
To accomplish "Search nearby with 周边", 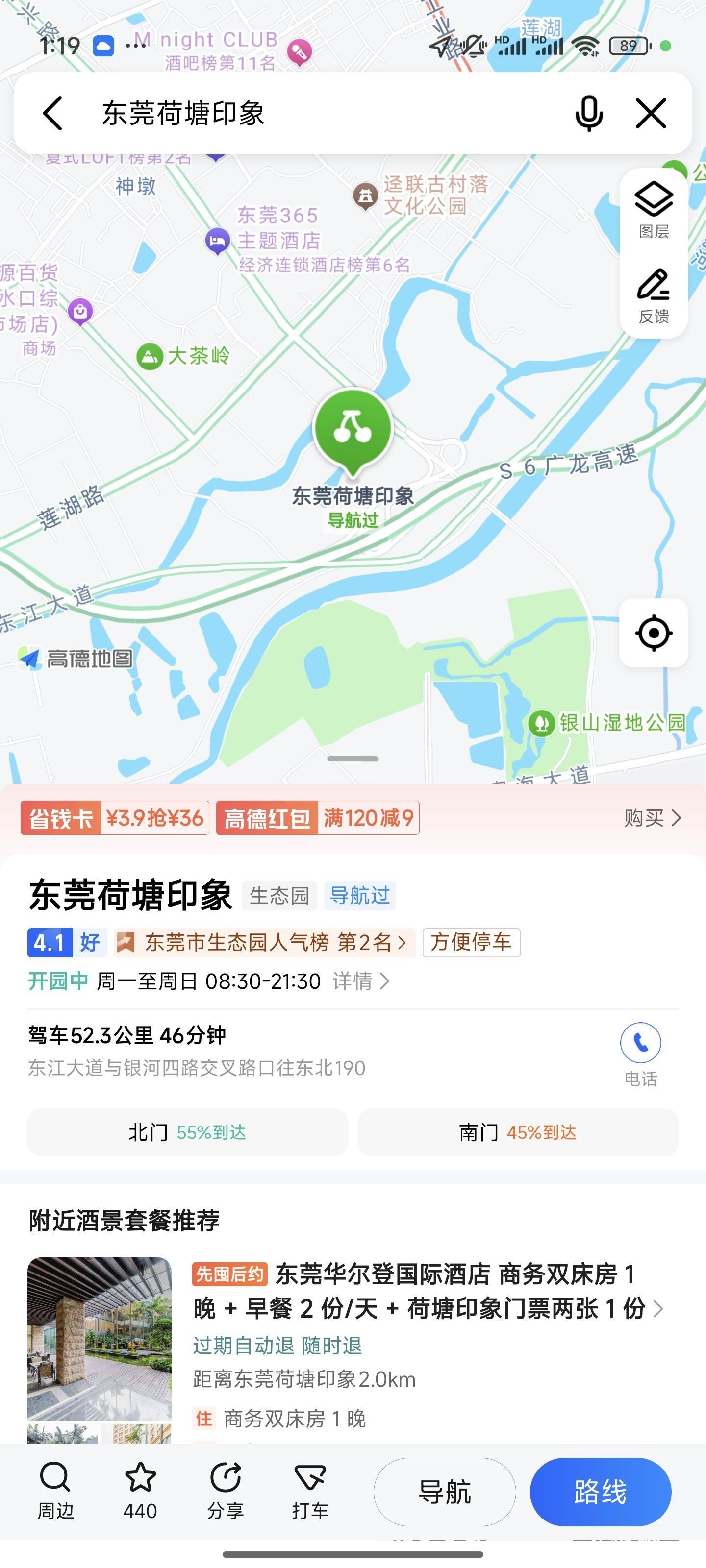I will tap(55, 1491).
